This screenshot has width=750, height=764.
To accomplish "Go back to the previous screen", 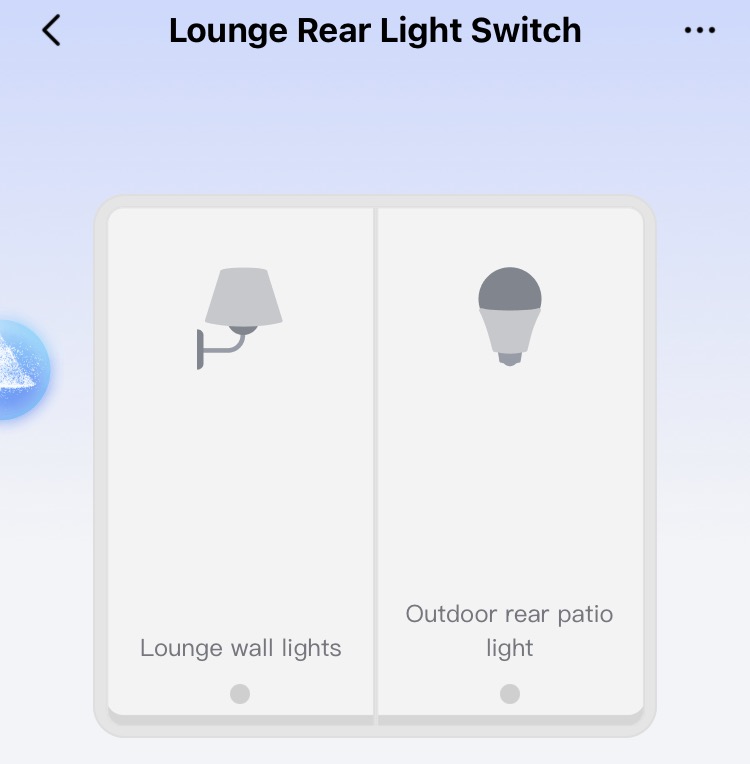I will click(x=51, y=31).
